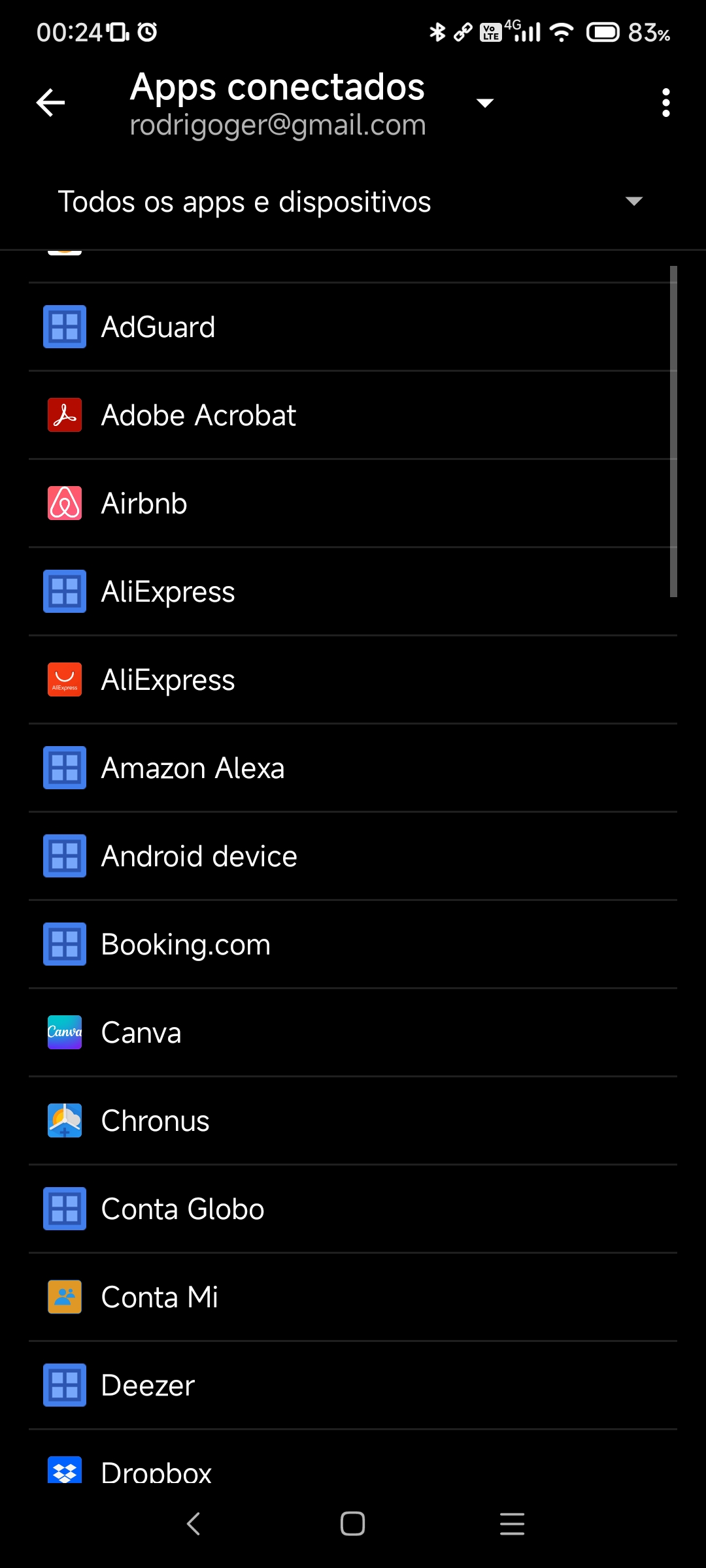706x1568 pixels.
Task: View Amazon Alexa connection details
Action: click(353, 768)
